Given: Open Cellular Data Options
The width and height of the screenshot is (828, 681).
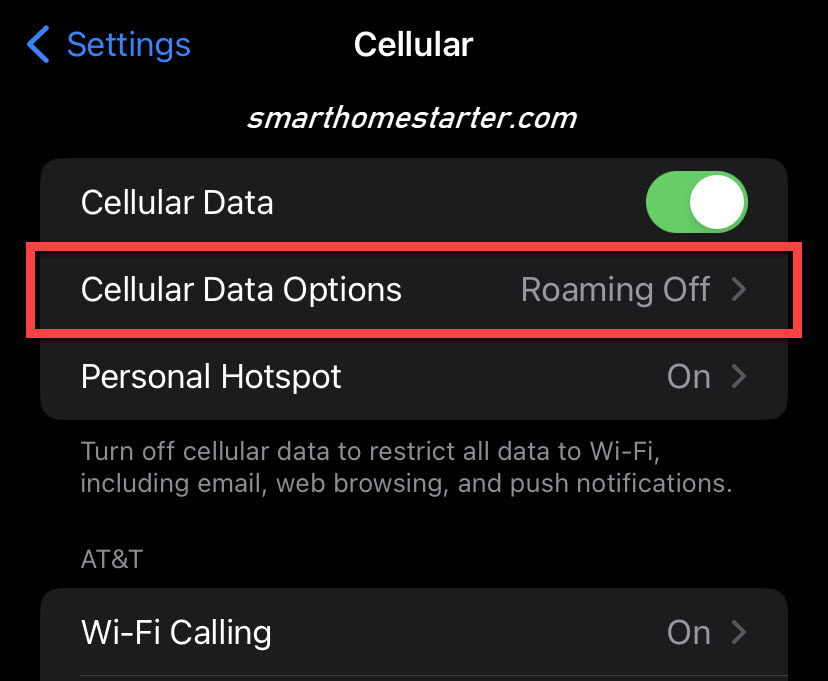Looking at the screenshot, I should pos(414,290).
